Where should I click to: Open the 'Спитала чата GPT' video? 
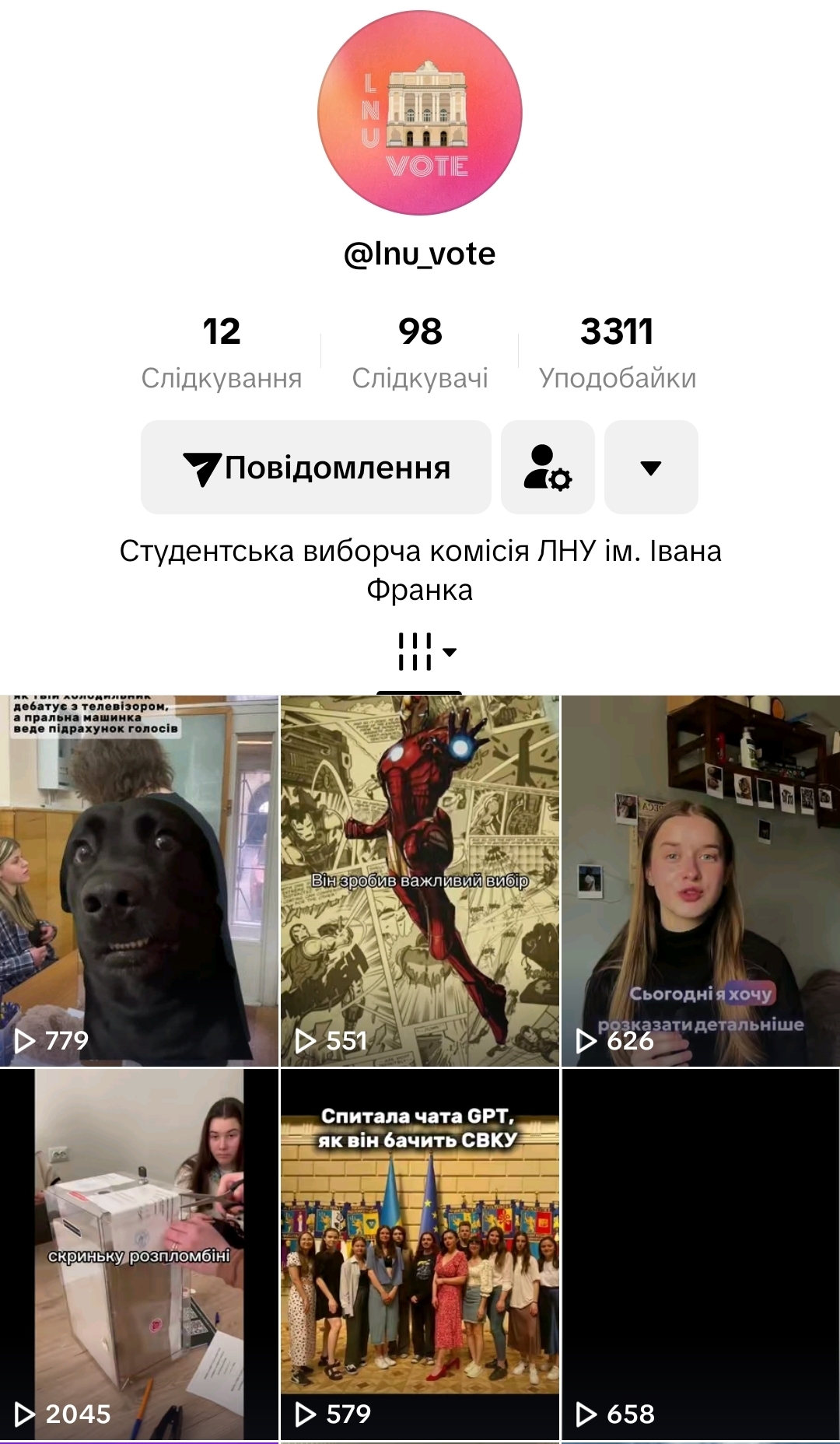420,1254
